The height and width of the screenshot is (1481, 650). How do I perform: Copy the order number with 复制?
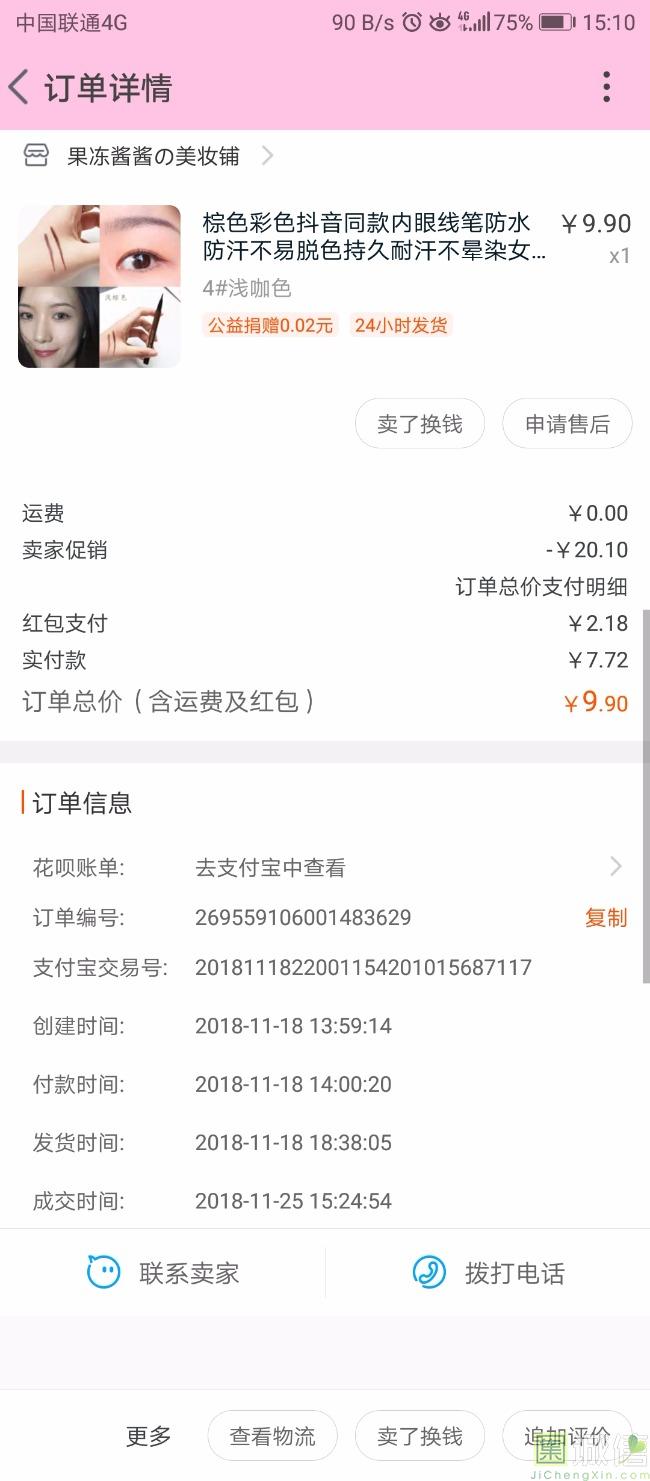pos(605,918)
